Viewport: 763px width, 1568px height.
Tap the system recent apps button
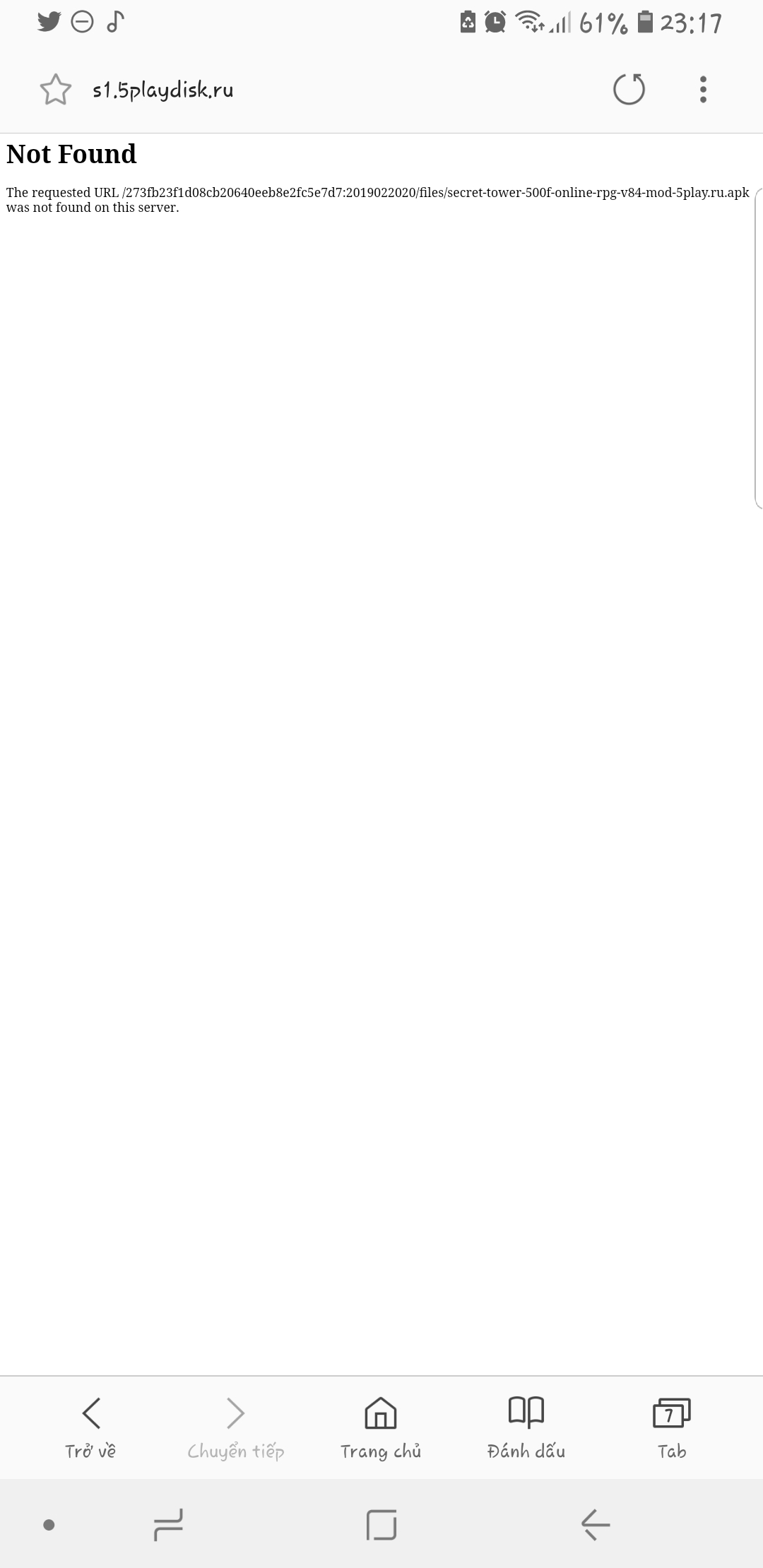[168, 1524]
